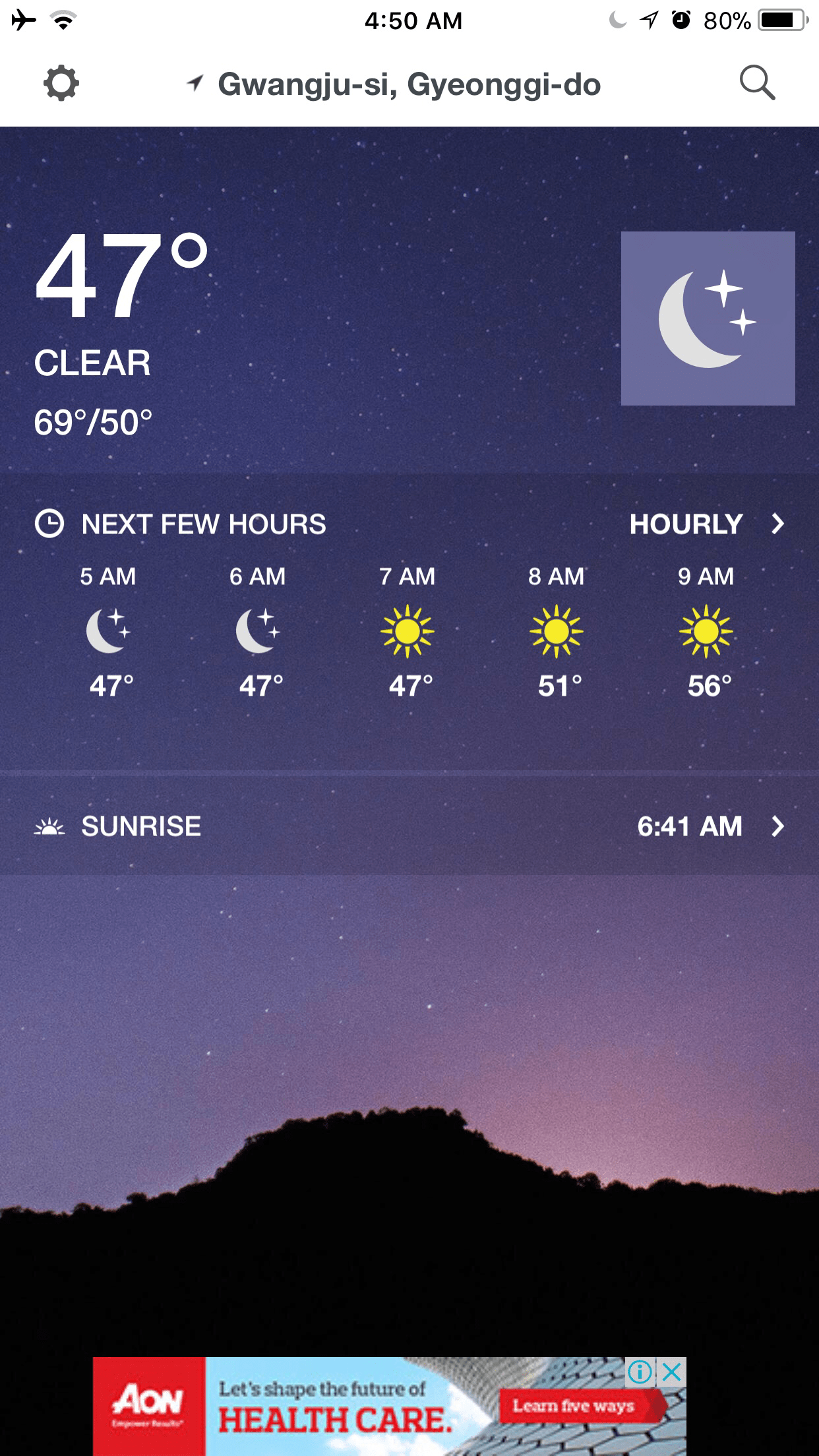Screen dimensions: 819x1456
Task: Open the ad info icon
Action: pyautogui.click(x=640, y=1372)
